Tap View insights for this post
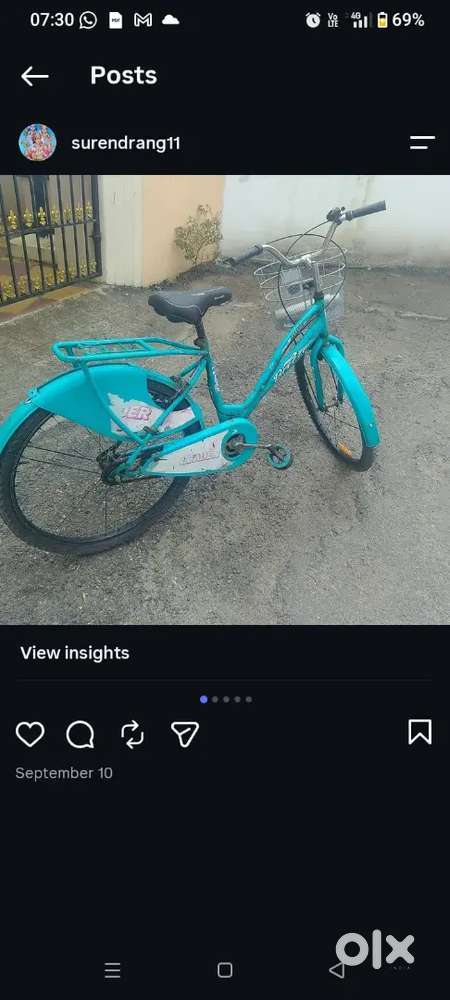Image resolution: width=450 pixels, height=1000 pixels. coord(75,653)
